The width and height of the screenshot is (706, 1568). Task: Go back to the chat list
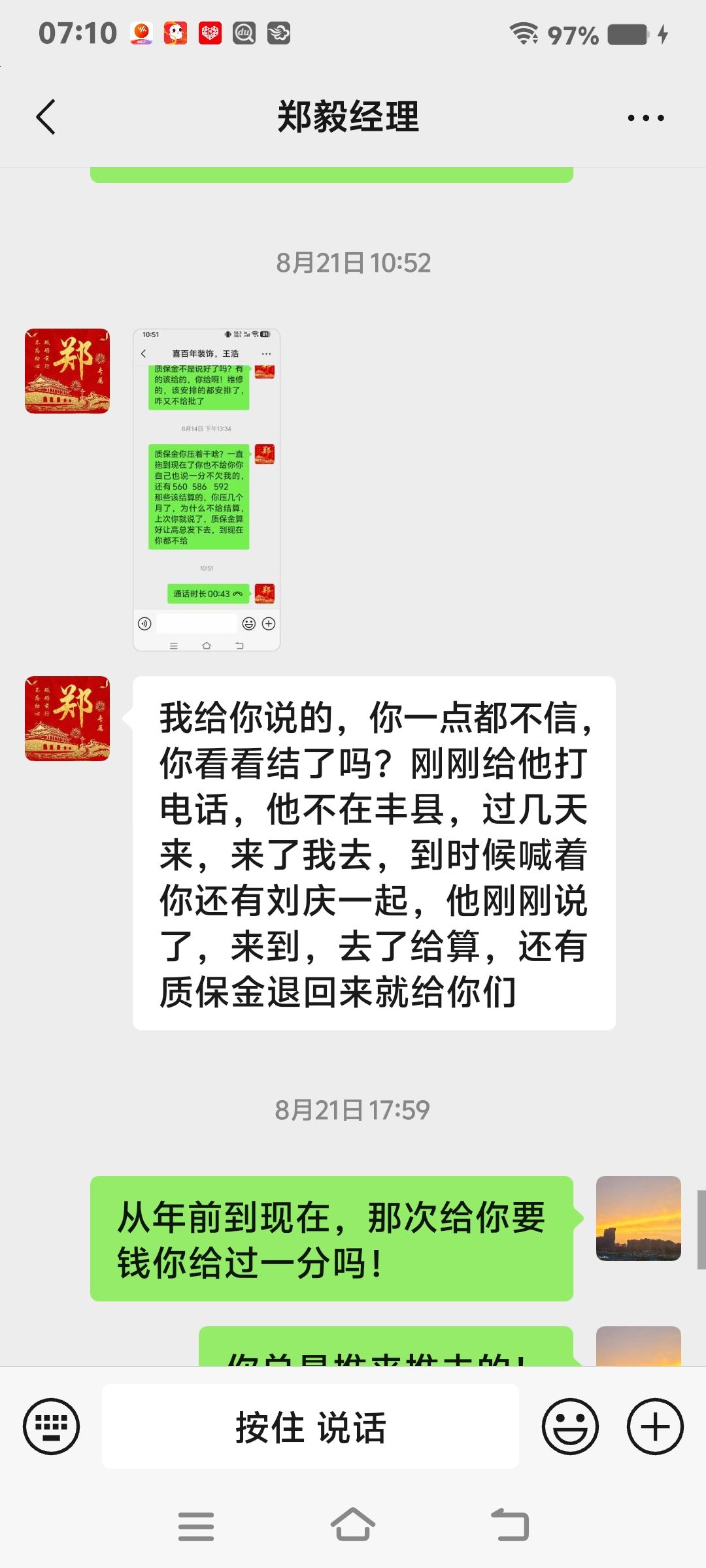46,118
